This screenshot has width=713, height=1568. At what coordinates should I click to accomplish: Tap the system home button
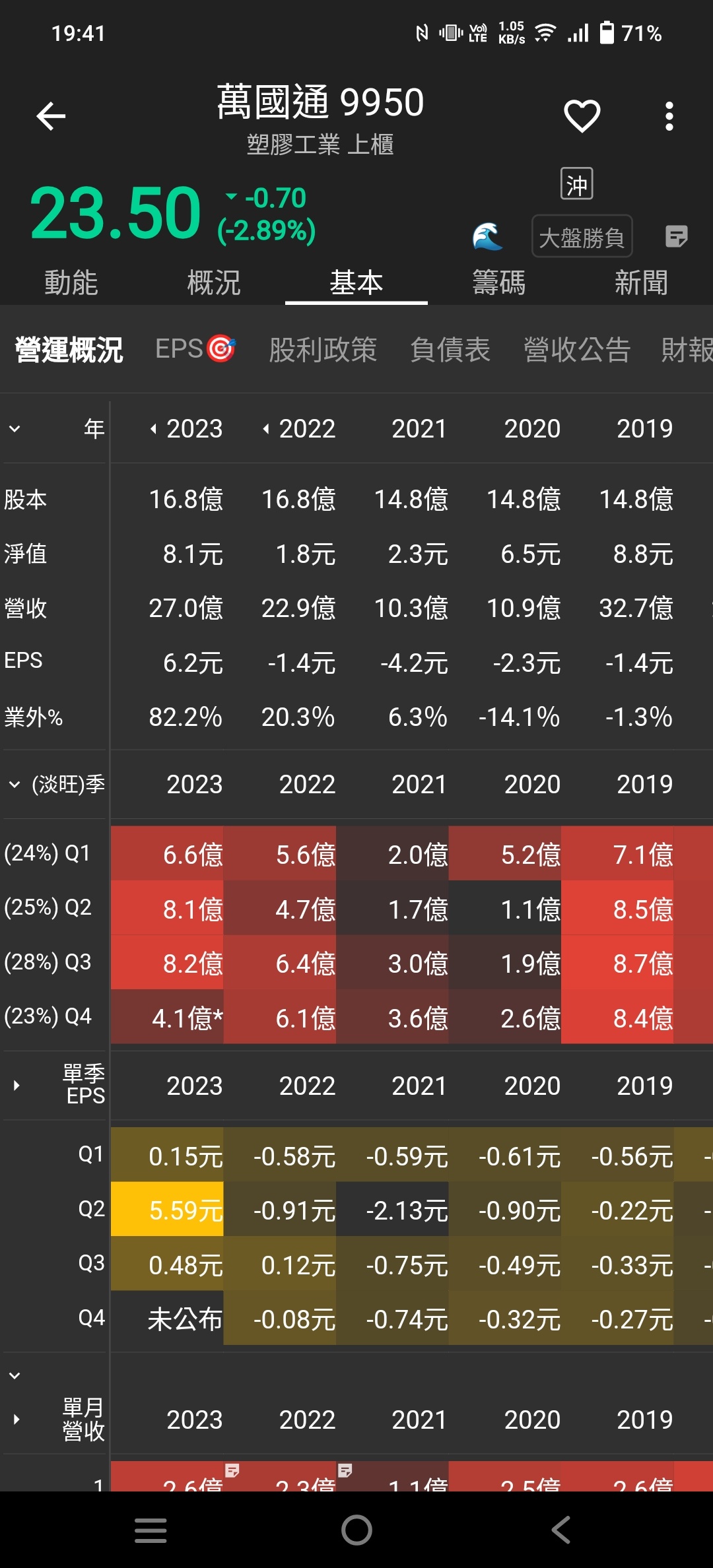(356, 1530)
